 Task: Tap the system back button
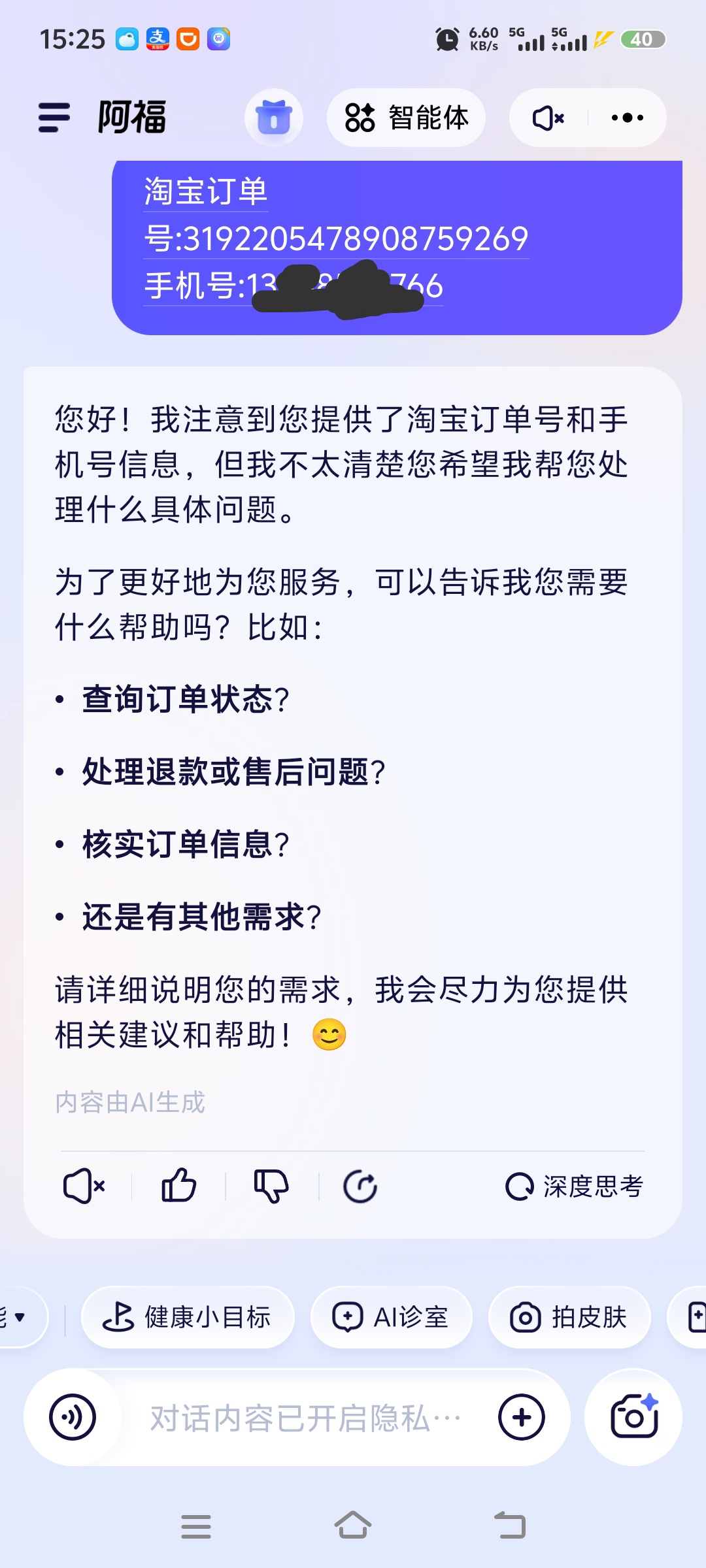click(x=510, y=1526)
